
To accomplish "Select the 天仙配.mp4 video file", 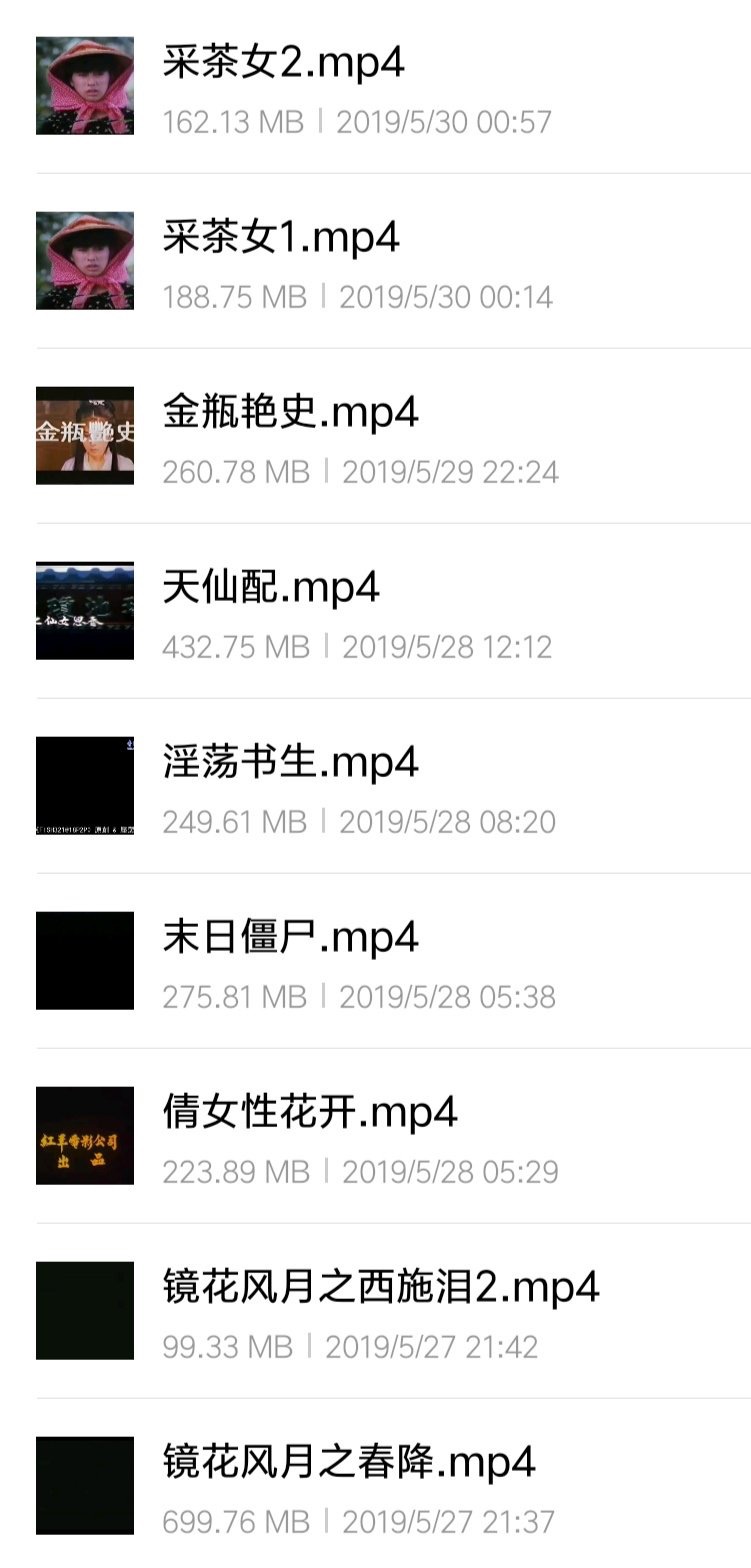I will [271, 588].
